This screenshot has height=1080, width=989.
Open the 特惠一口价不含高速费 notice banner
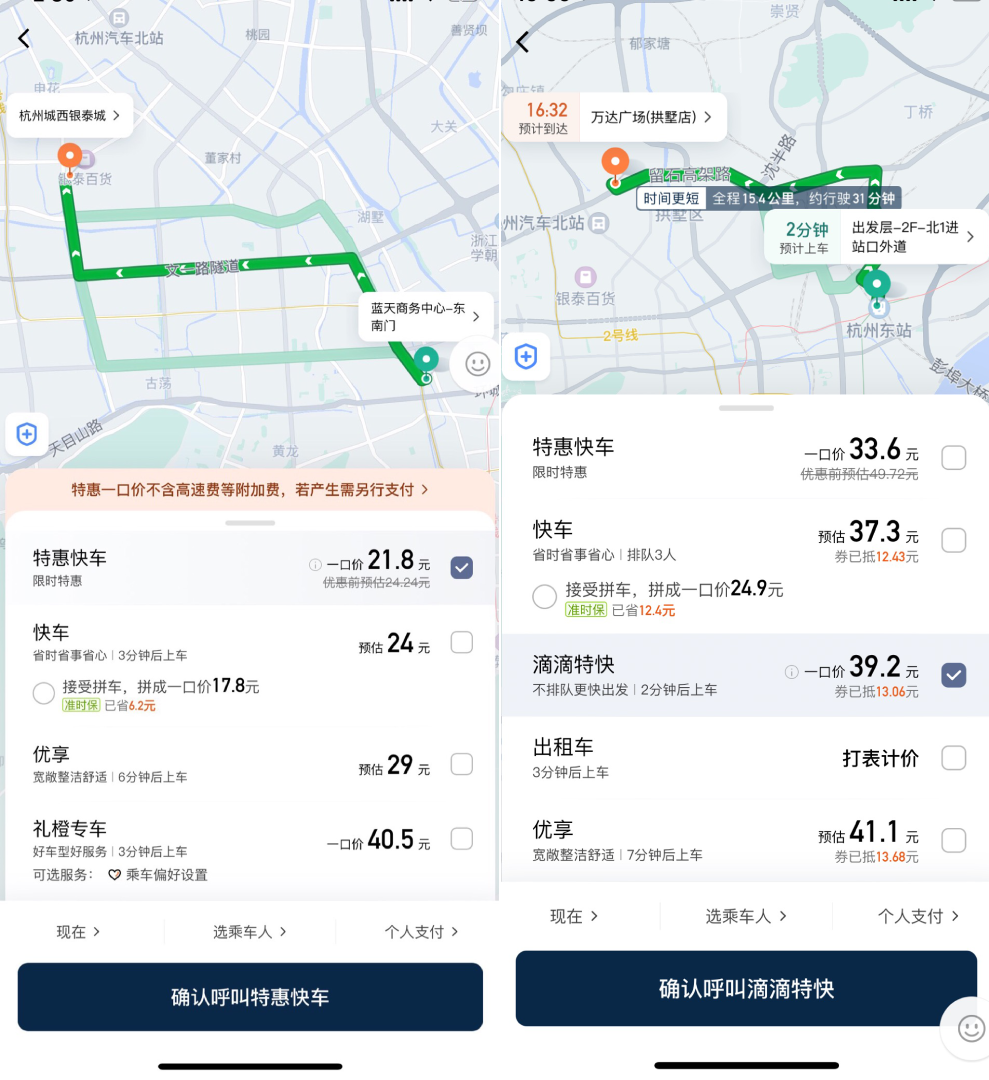click(250, 489)
